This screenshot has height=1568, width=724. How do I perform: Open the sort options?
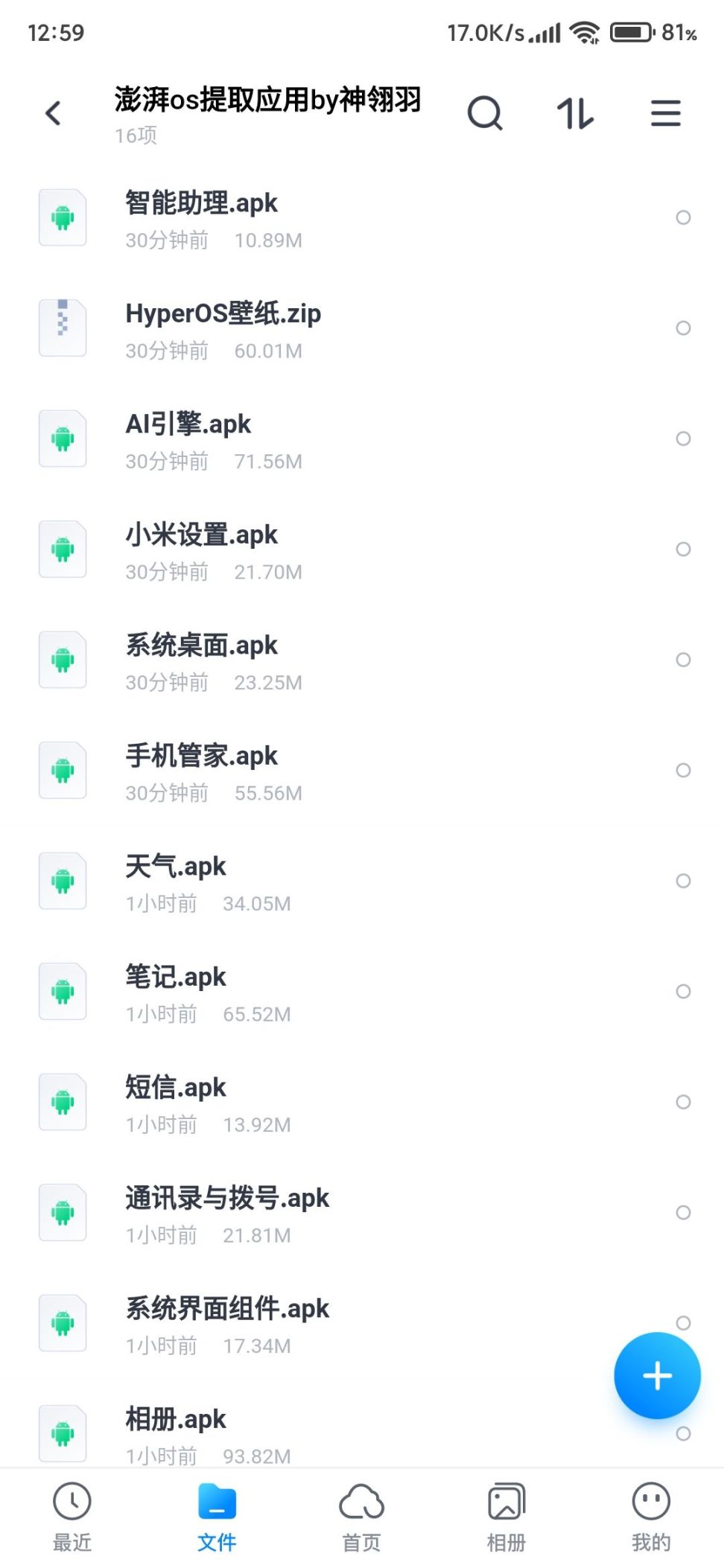point(575,114)
